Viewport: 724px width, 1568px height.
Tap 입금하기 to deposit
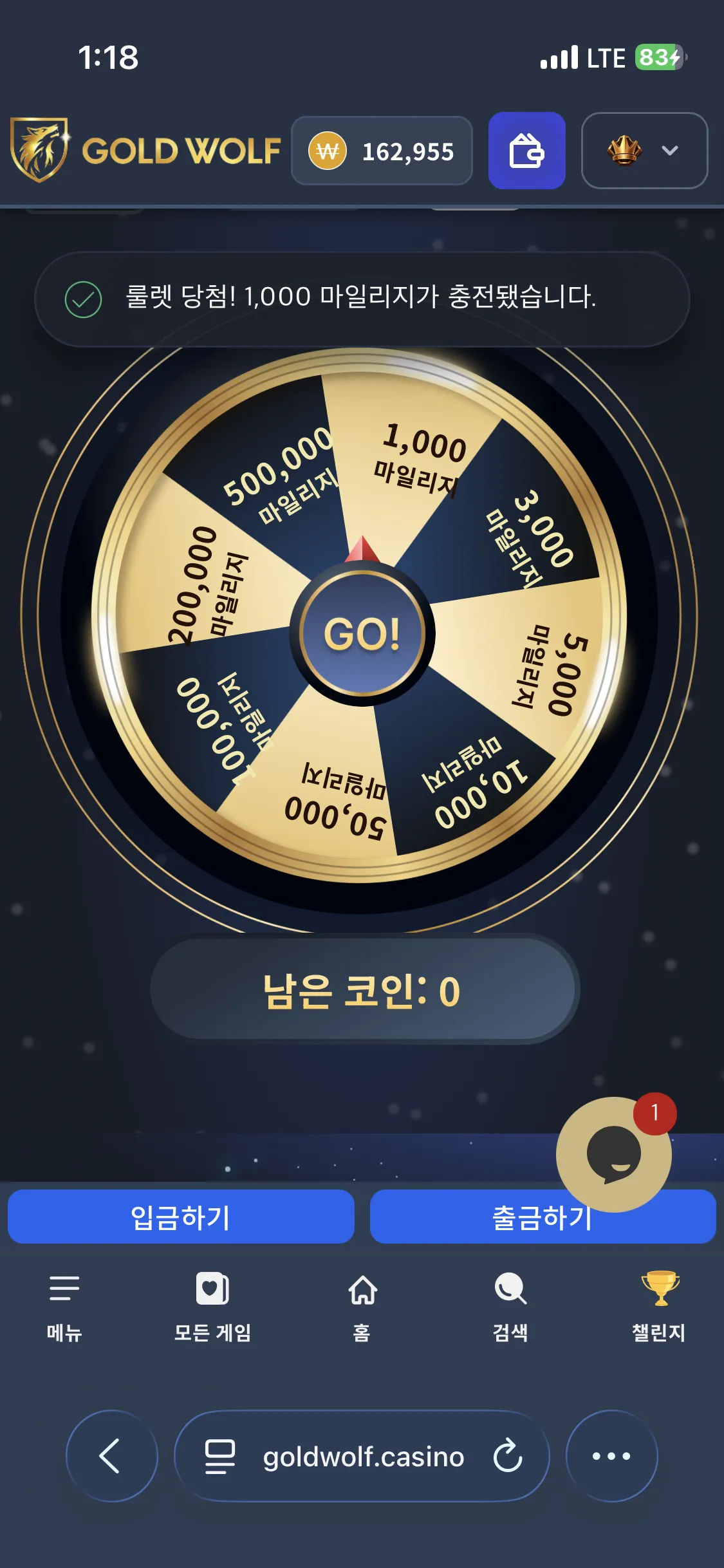click(181, 1217)
